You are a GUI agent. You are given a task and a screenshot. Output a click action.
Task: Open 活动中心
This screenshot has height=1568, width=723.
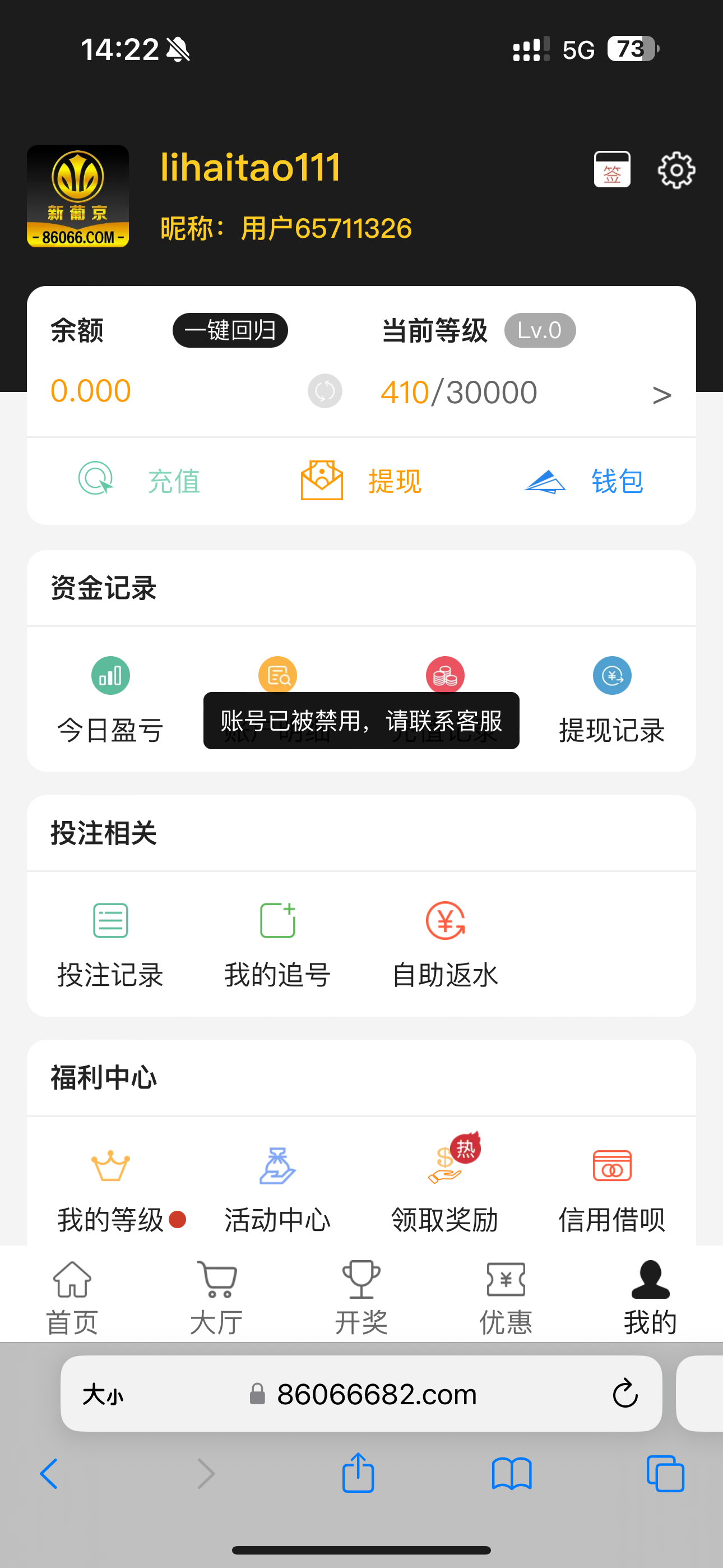click(x=277, y=1189)
